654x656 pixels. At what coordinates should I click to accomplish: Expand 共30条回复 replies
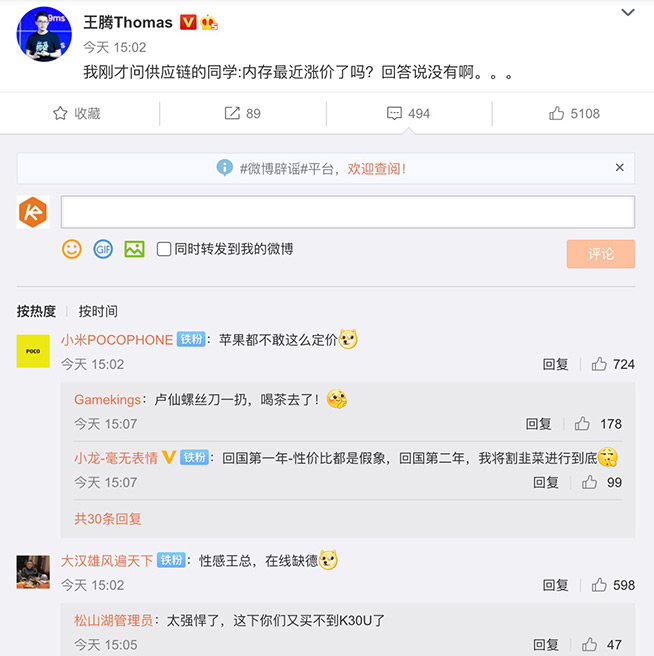108,518
